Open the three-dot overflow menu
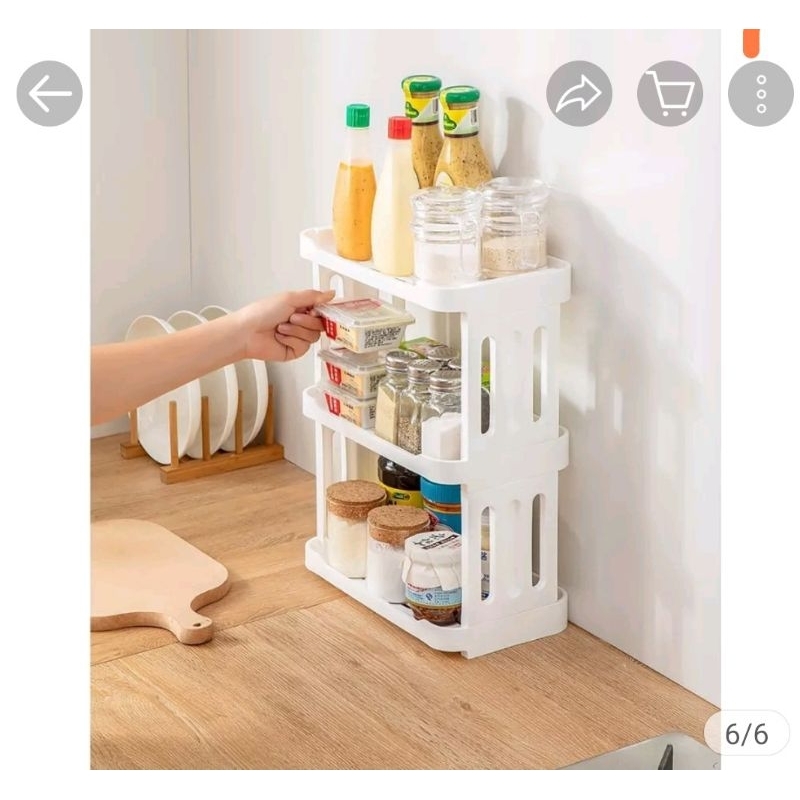Viewport: 800px width, 800px height. tap(760, 94)
